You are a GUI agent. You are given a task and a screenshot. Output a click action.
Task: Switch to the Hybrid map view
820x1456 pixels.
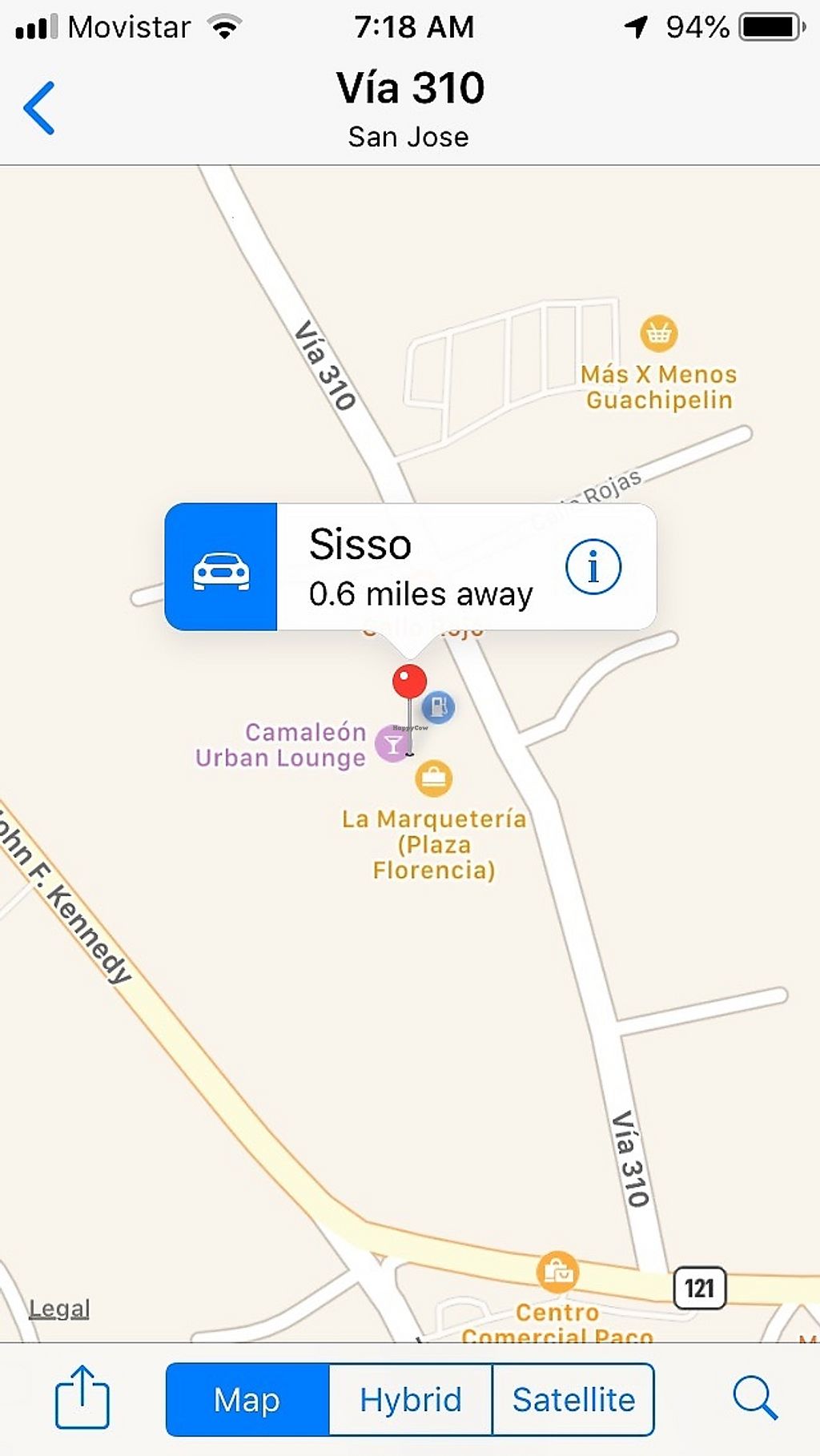[x=410, y=1400]
